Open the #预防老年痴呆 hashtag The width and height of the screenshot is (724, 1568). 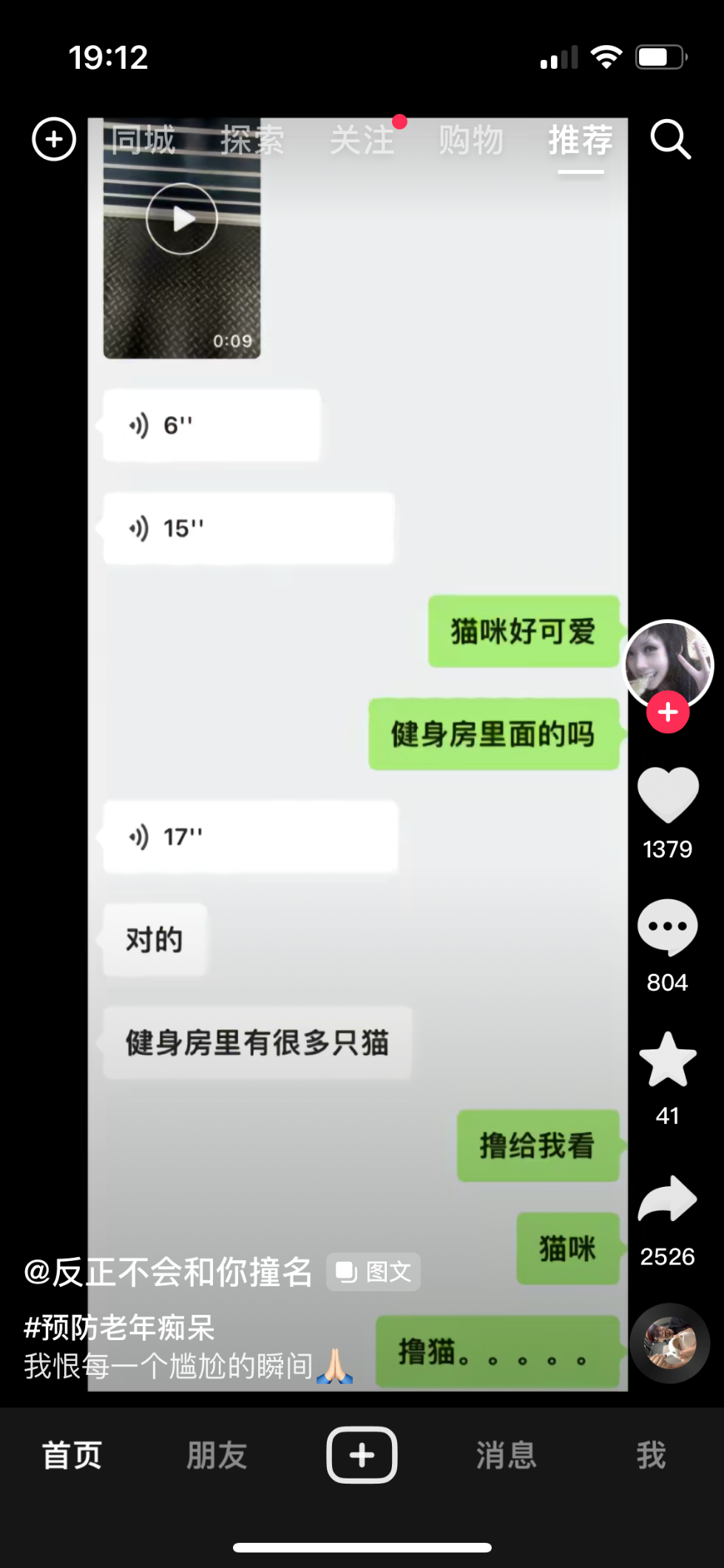(119, 1328)
